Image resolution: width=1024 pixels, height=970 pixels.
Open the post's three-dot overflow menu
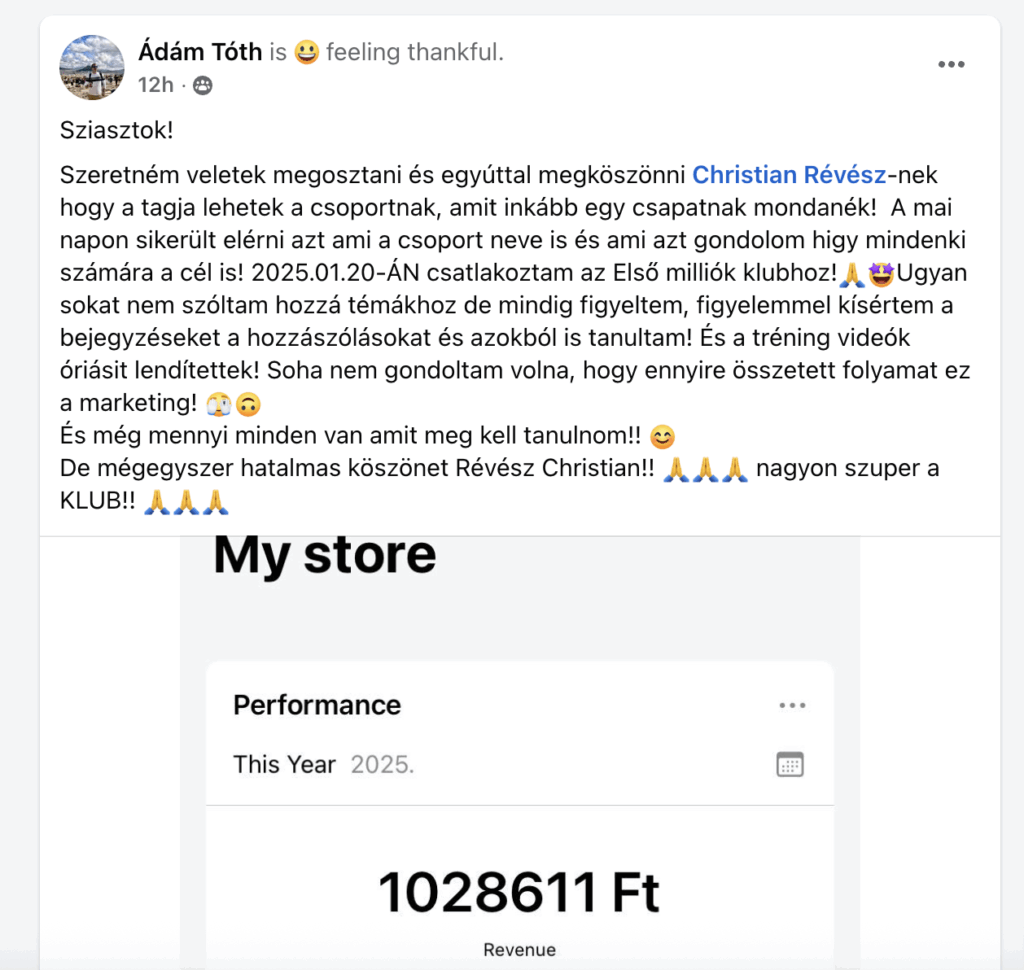951,65
